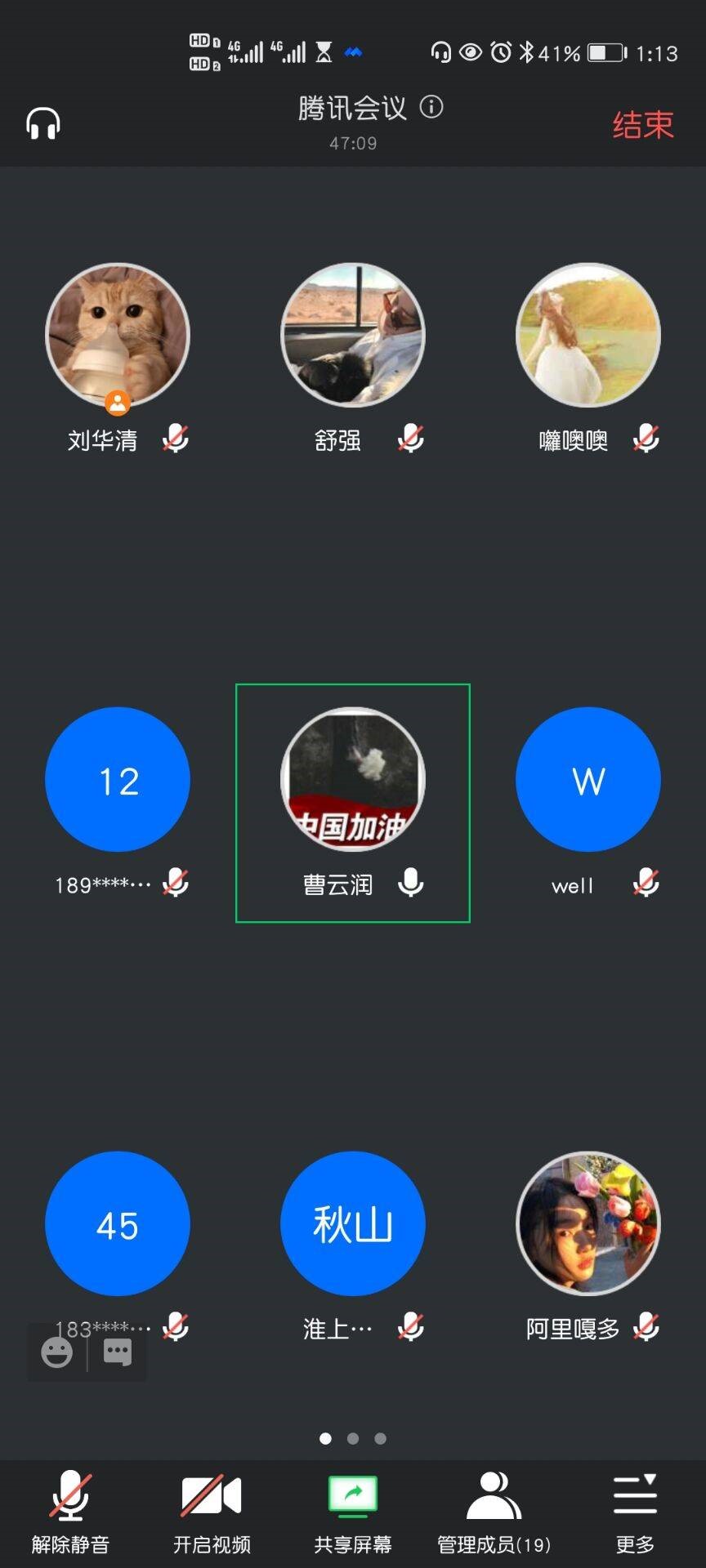Open the emoji reaction button
This screenshot has height=1568, width=706.
click(x=57, y=1352)
